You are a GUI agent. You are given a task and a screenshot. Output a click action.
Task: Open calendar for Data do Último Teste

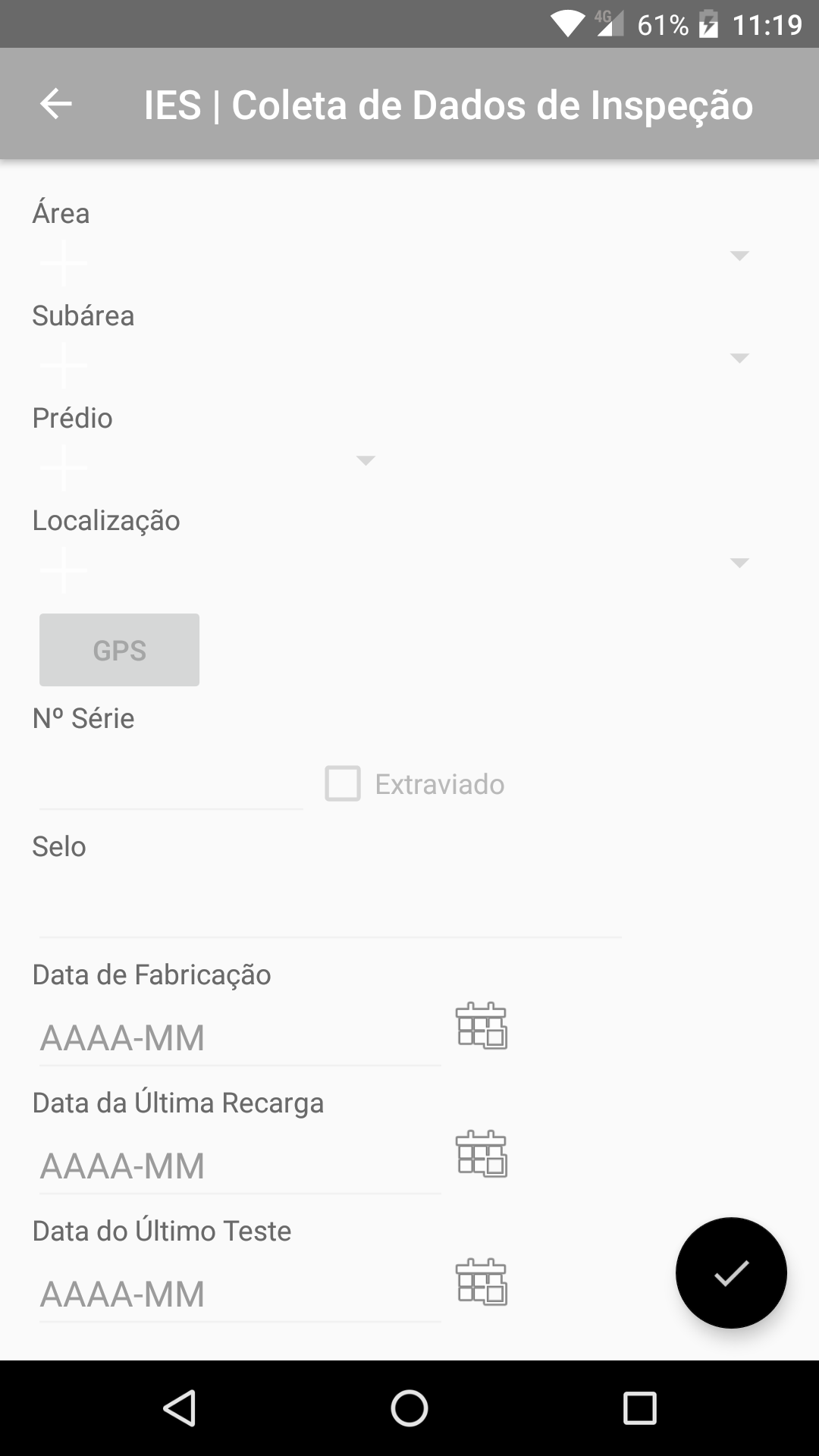tap(482, 1282)
